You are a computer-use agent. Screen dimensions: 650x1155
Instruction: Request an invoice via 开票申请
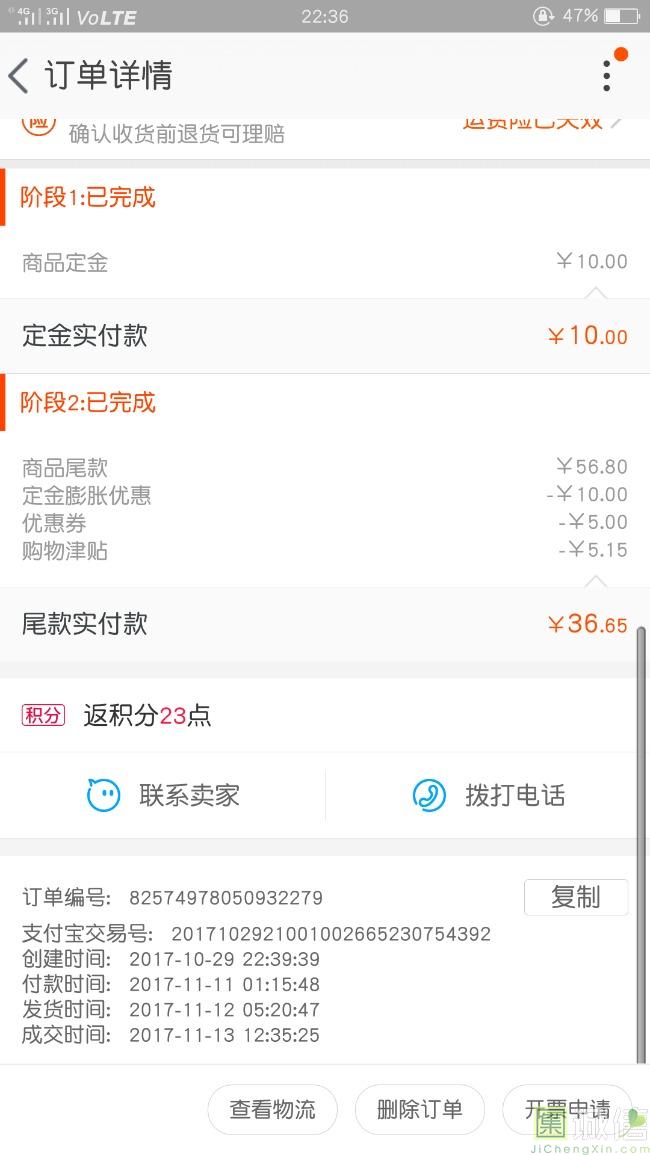pos(567,1109)
